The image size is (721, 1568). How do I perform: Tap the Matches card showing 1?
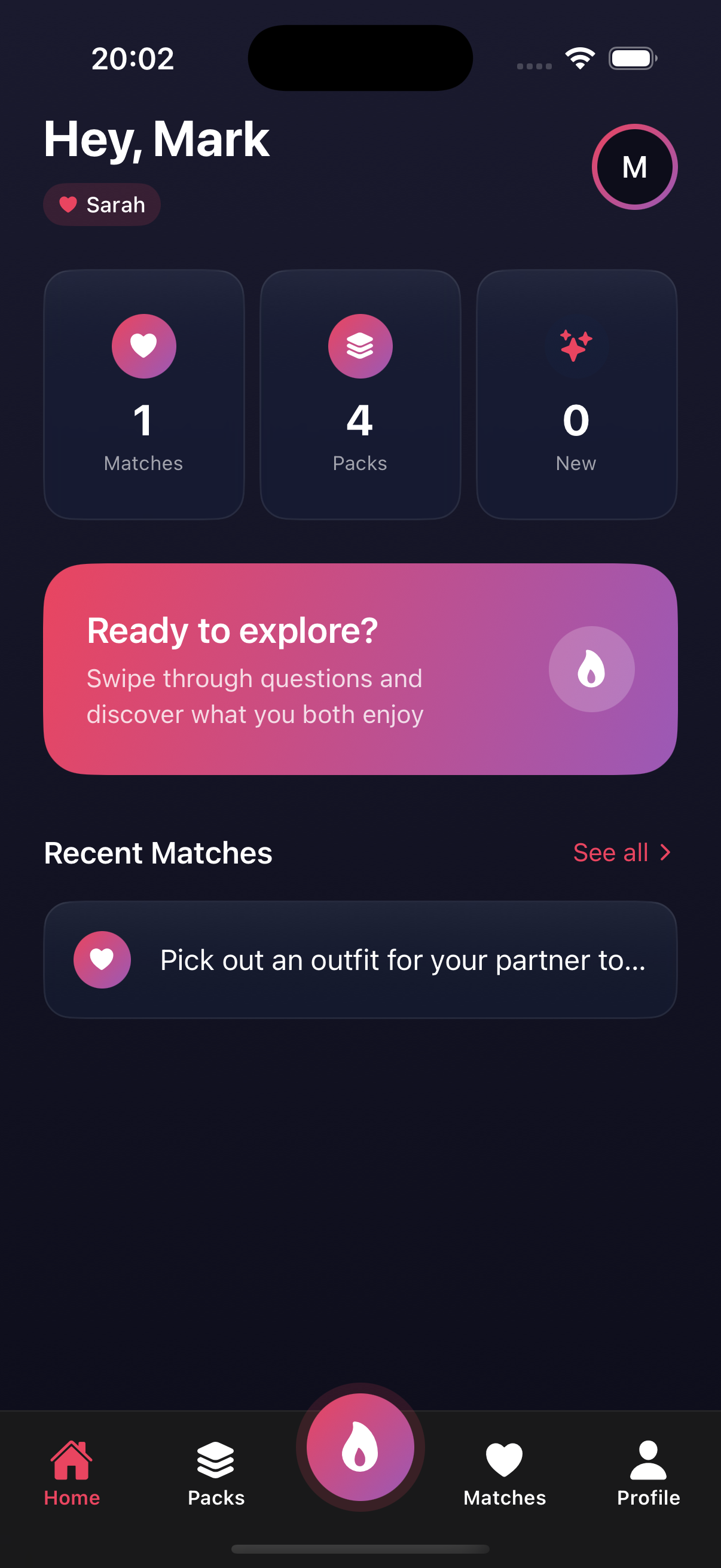coord(143,395)
